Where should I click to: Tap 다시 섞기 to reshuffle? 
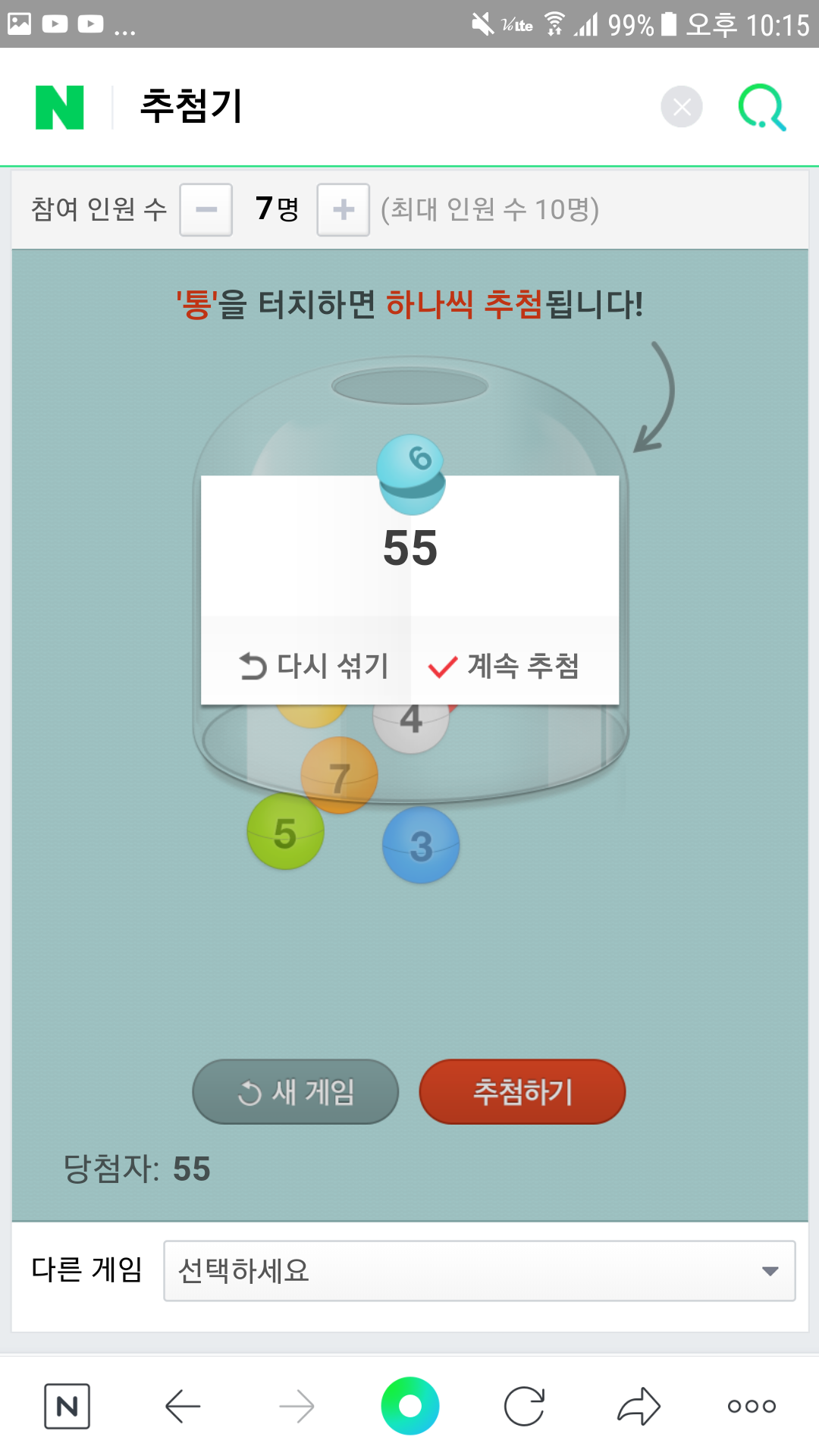313,666
